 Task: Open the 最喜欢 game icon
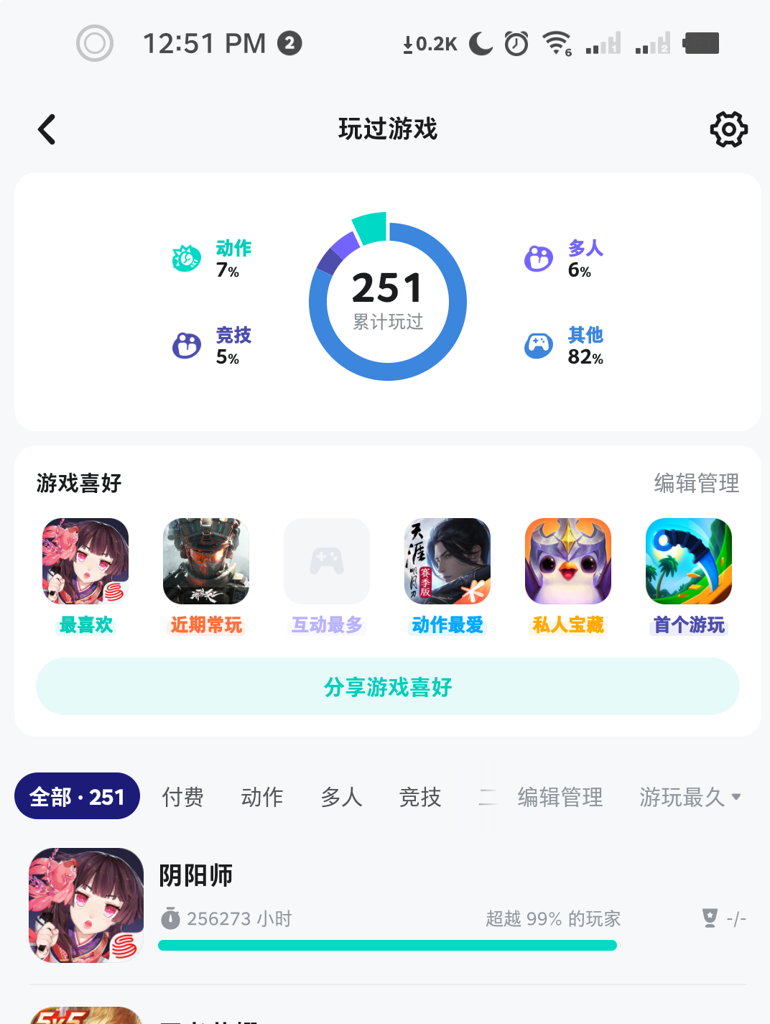coord(85,561)
